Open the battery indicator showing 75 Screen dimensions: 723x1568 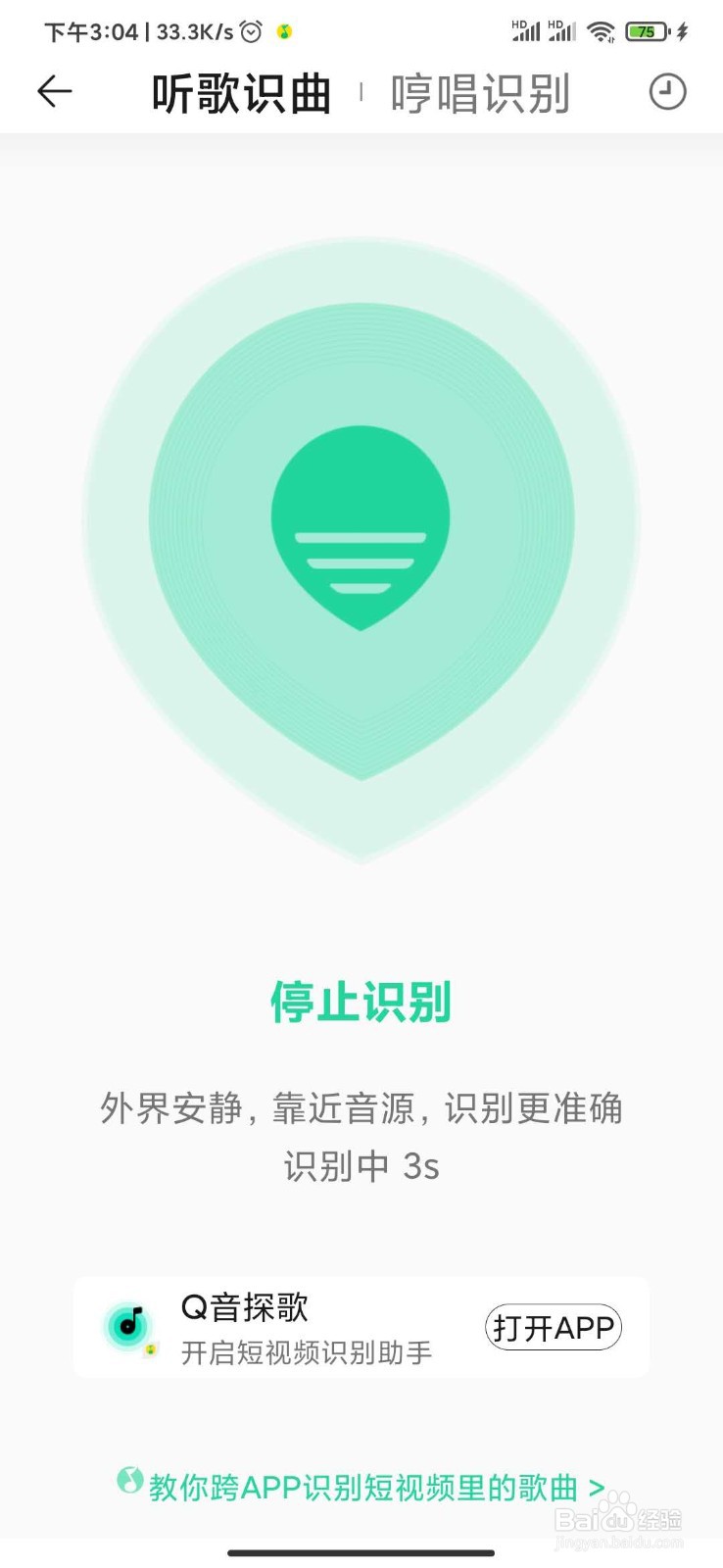click(x=648, y=30)
